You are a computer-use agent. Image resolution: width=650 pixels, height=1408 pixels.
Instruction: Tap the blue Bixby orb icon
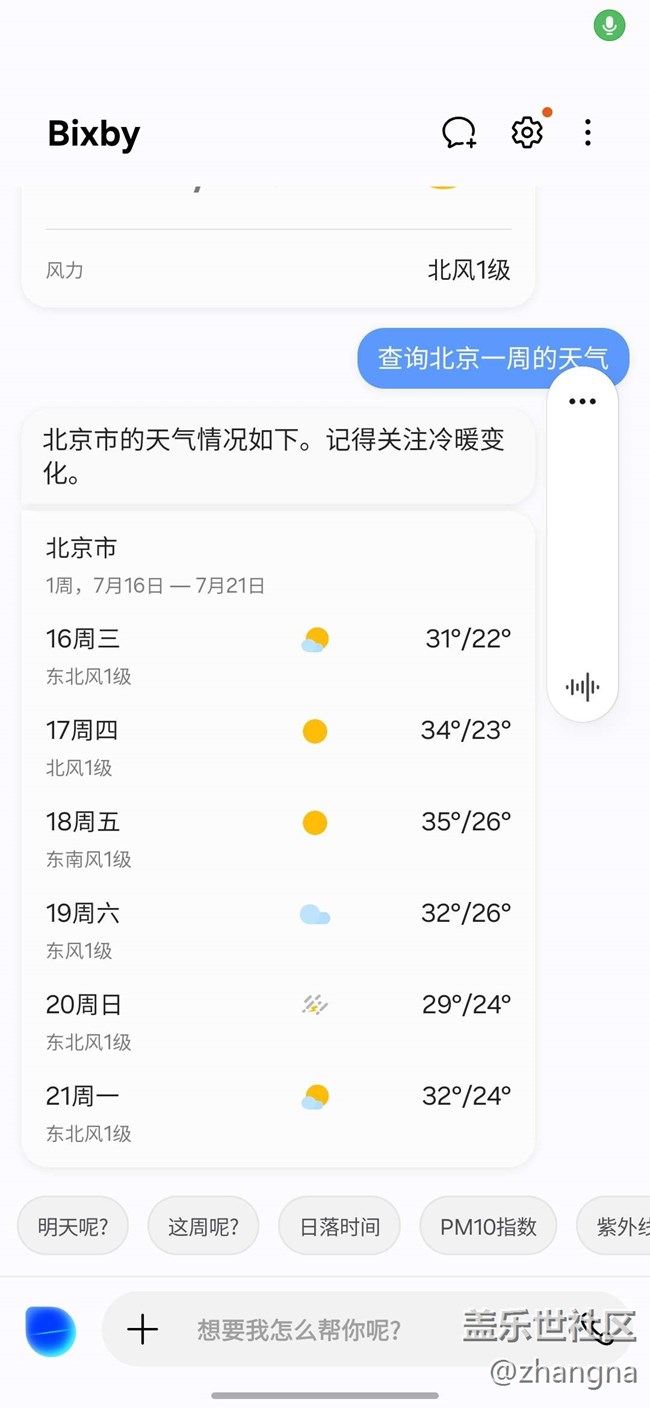click(x=51, y=1331)
